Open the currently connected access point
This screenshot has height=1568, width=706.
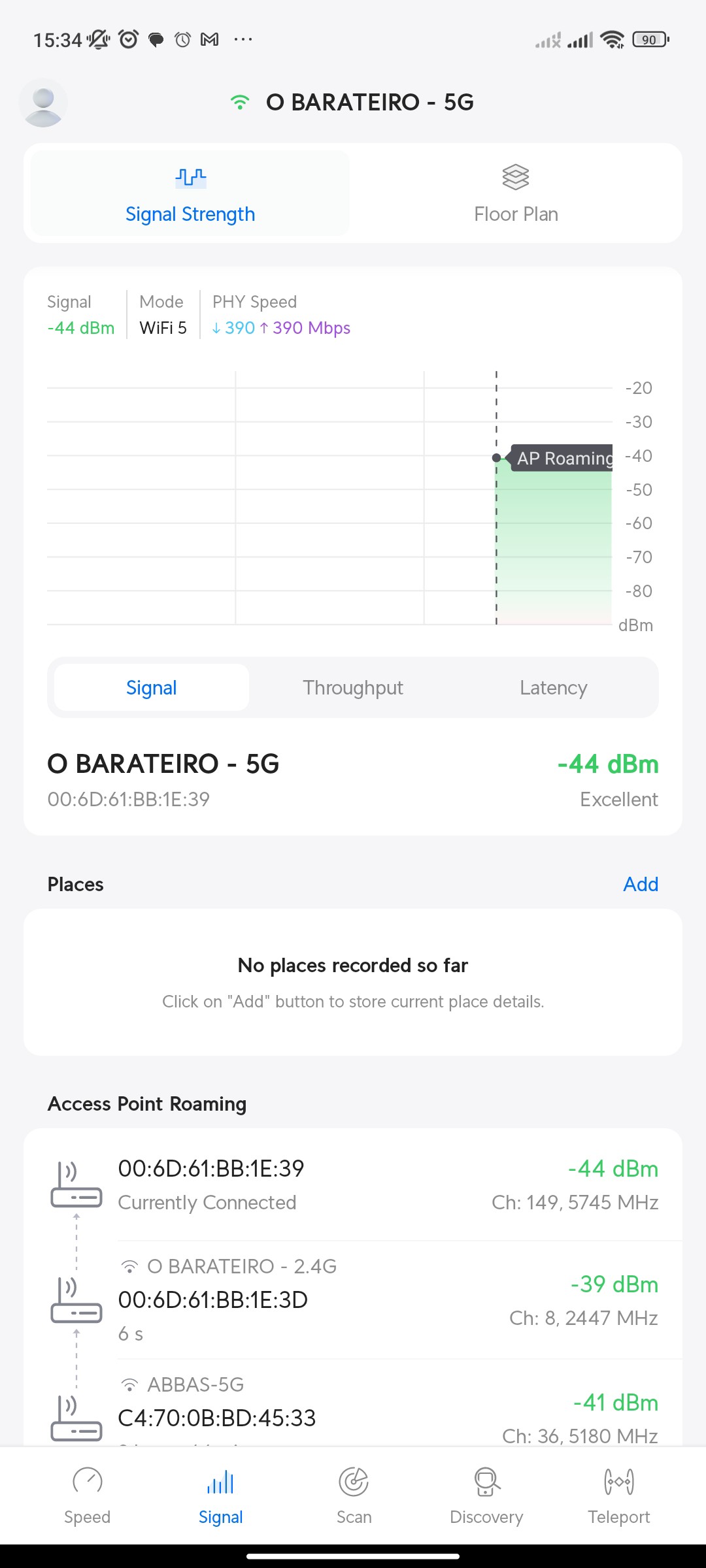[353, 1184]
